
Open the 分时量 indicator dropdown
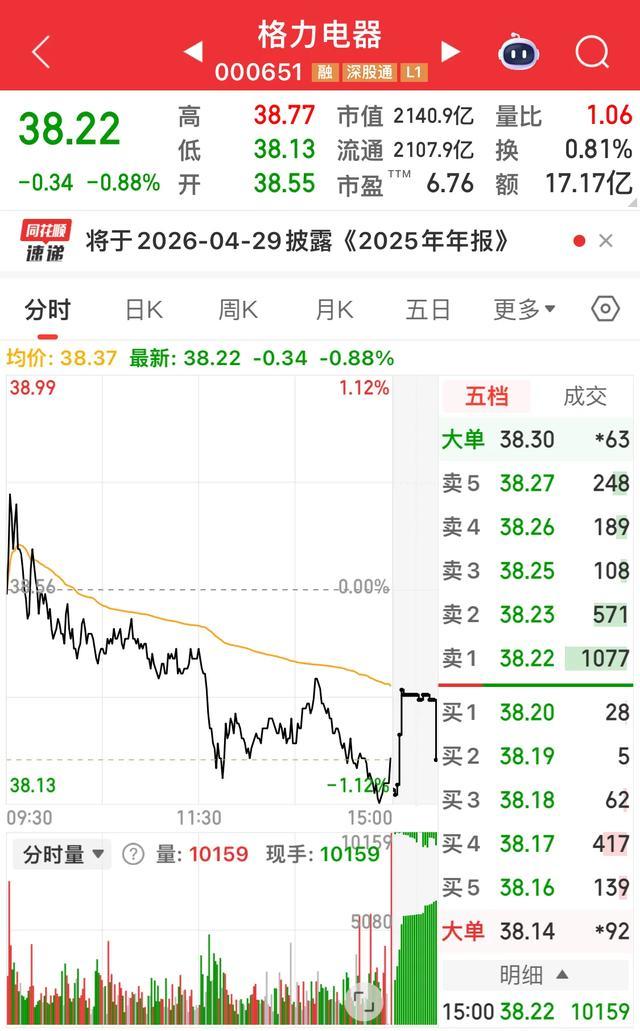(x=63, y=854)
